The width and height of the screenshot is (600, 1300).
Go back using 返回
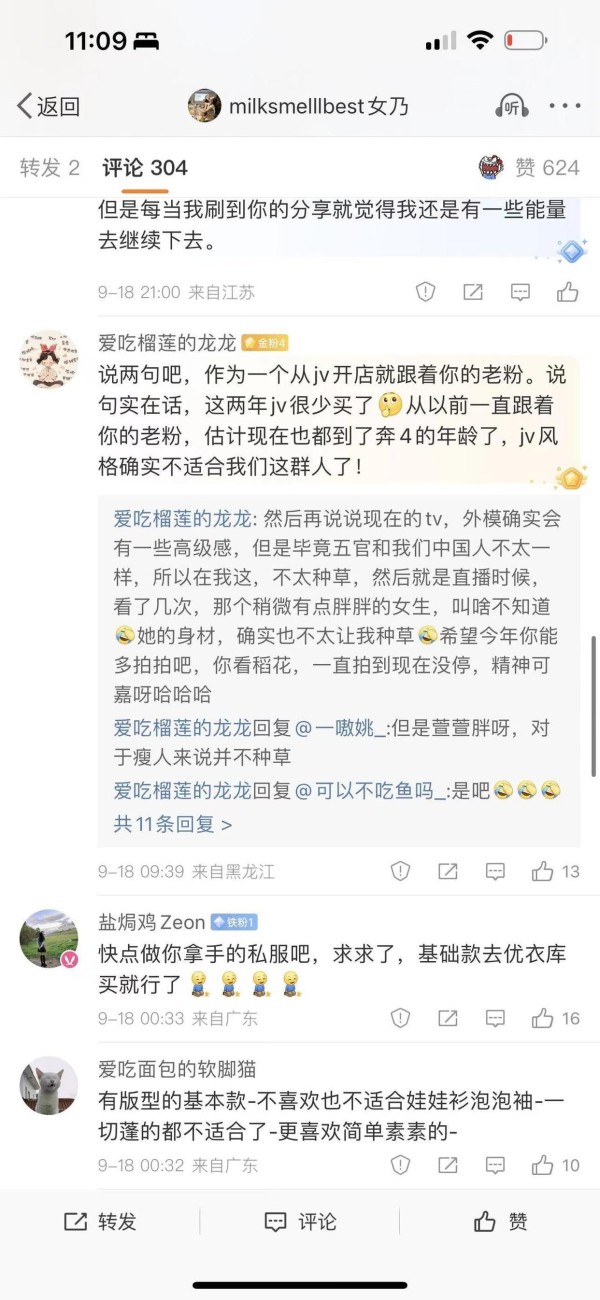pyautogui.click(x=48, y=106)
